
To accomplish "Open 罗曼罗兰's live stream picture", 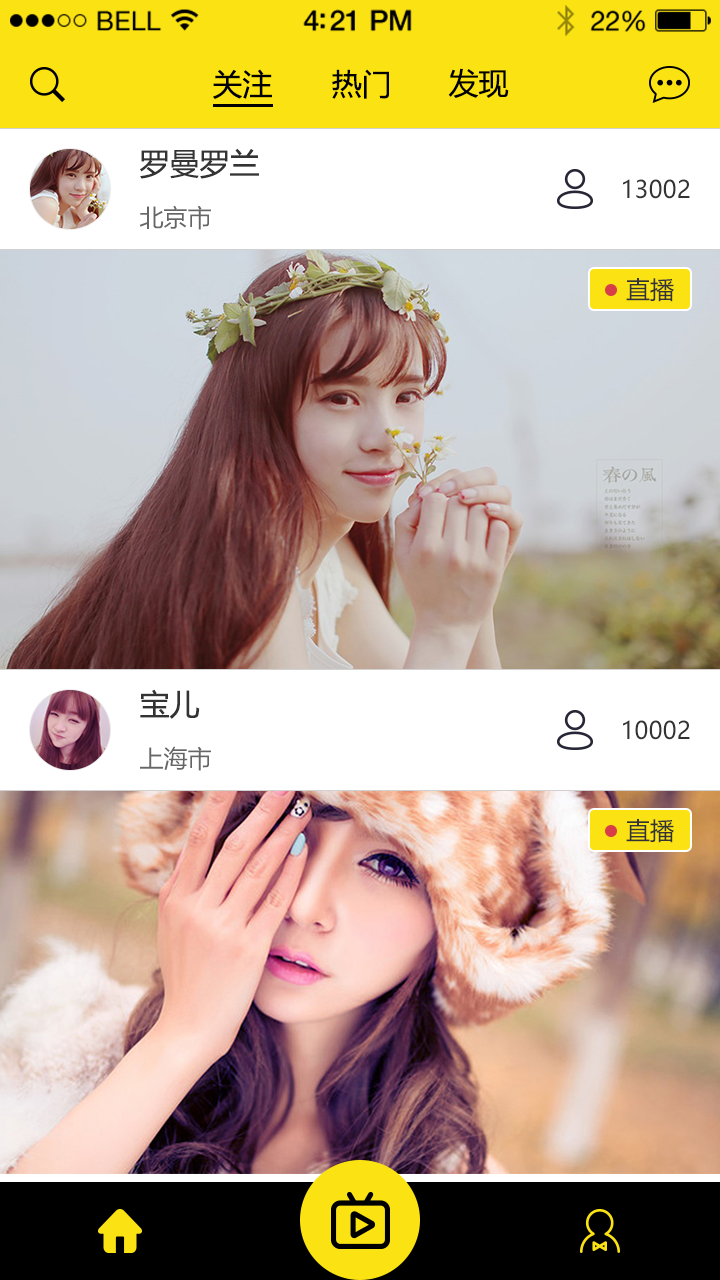I will 360,459.
